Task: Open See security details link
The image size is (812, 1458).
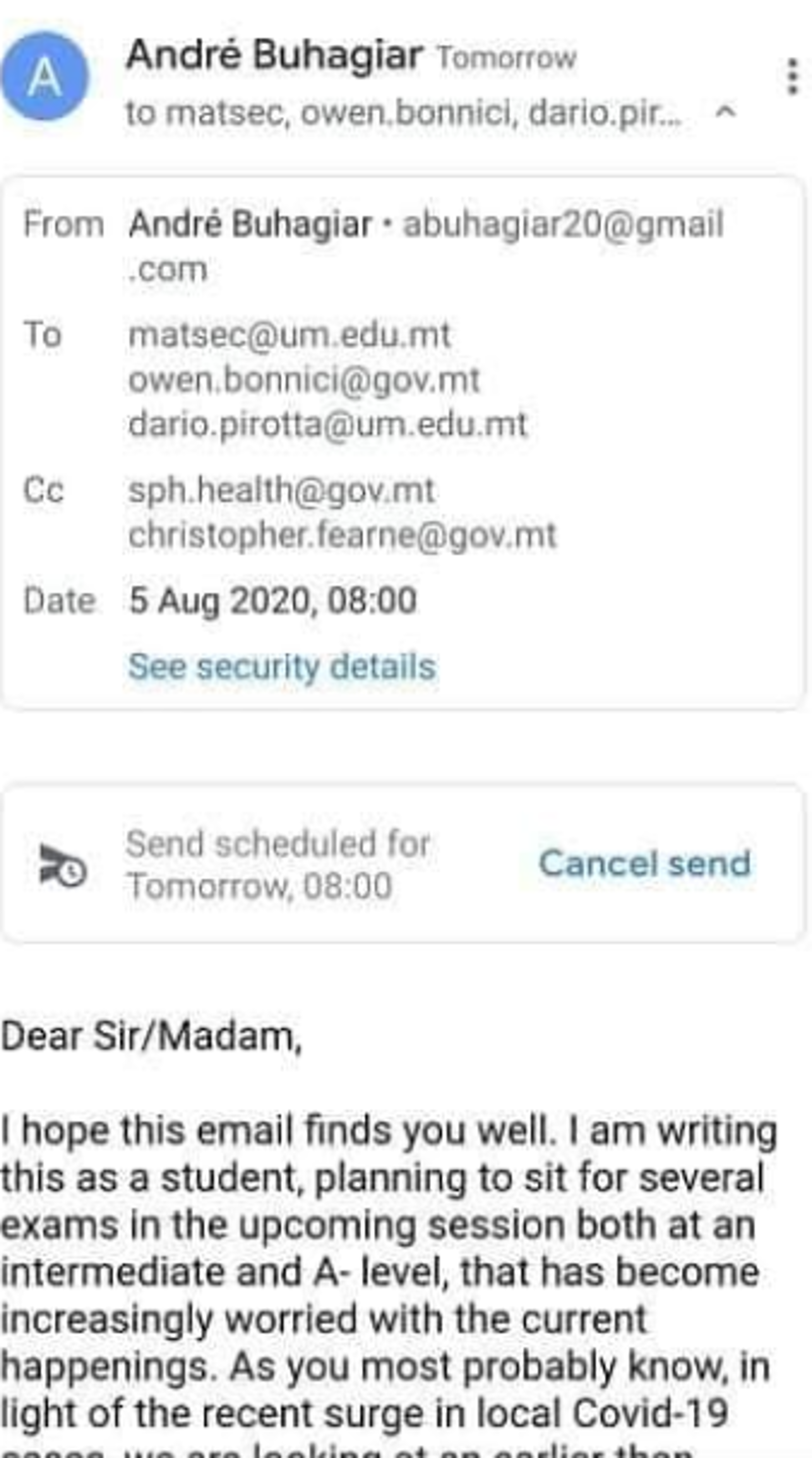Action: [282, 666]
